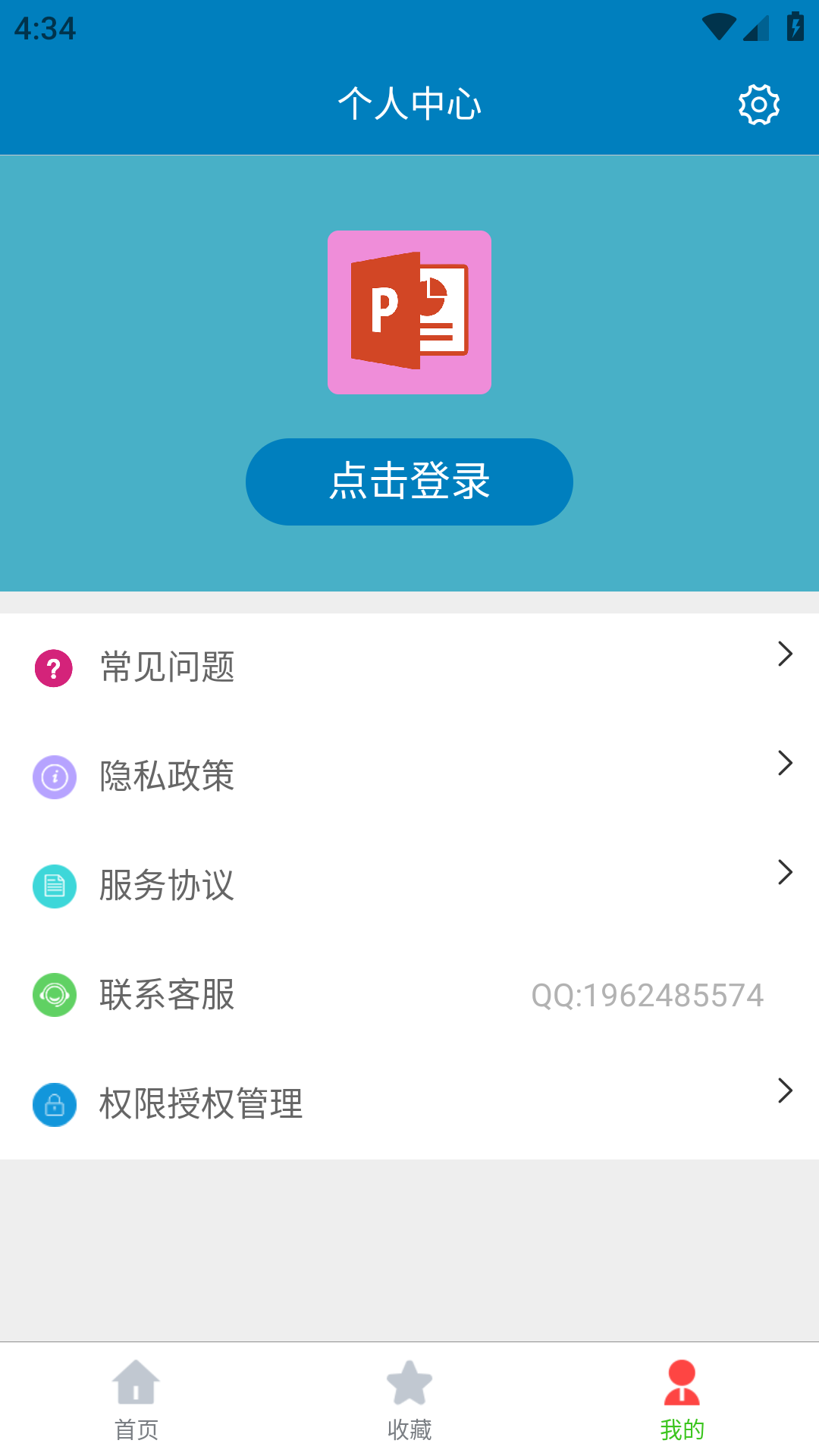Select the 我的 profile tab
Screen dimensions: 819x1456
tap(682, 1400)
